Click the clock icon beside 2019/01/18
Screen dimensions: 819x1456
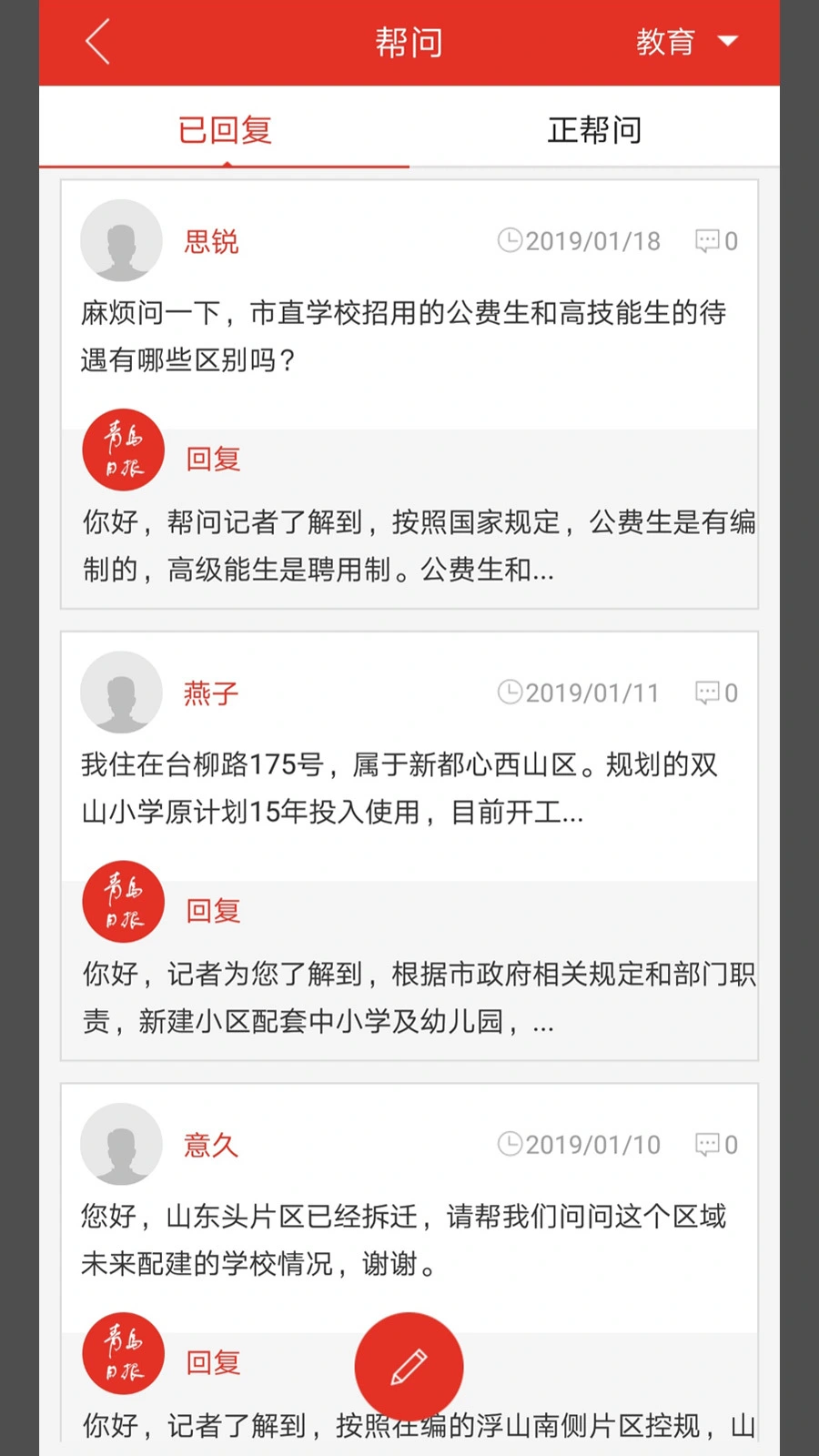pos(511,241)
